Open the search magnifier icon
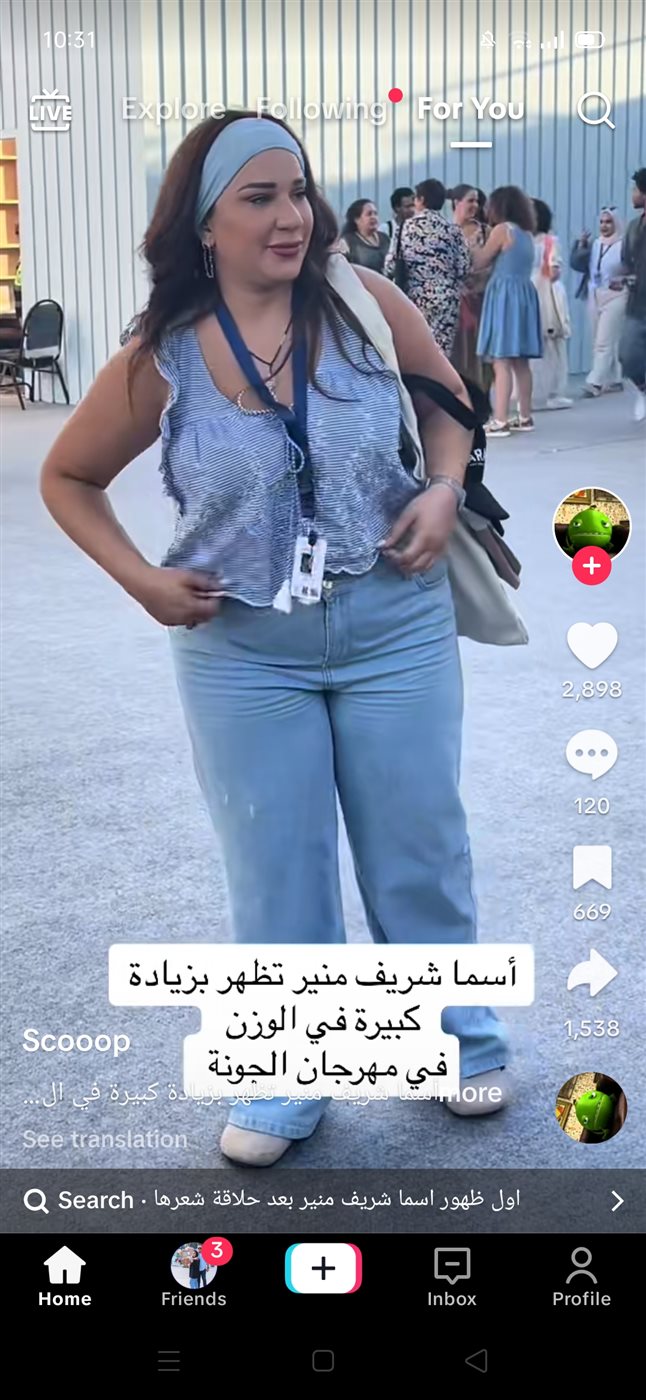Screen dimensions: 646x1400 tap(596, 109)
